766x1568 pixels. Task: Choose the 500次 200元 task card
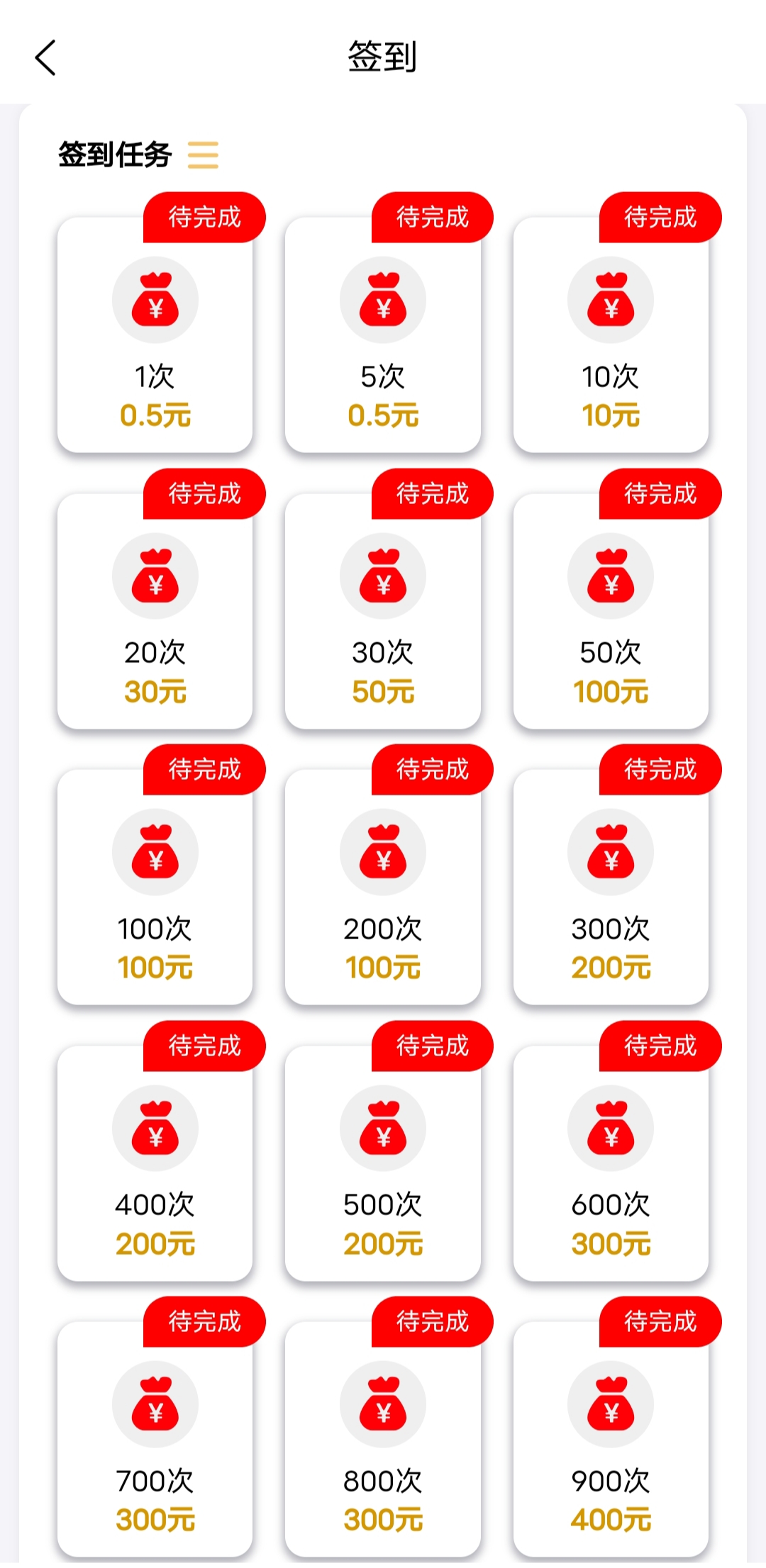tap(382, 1163)
